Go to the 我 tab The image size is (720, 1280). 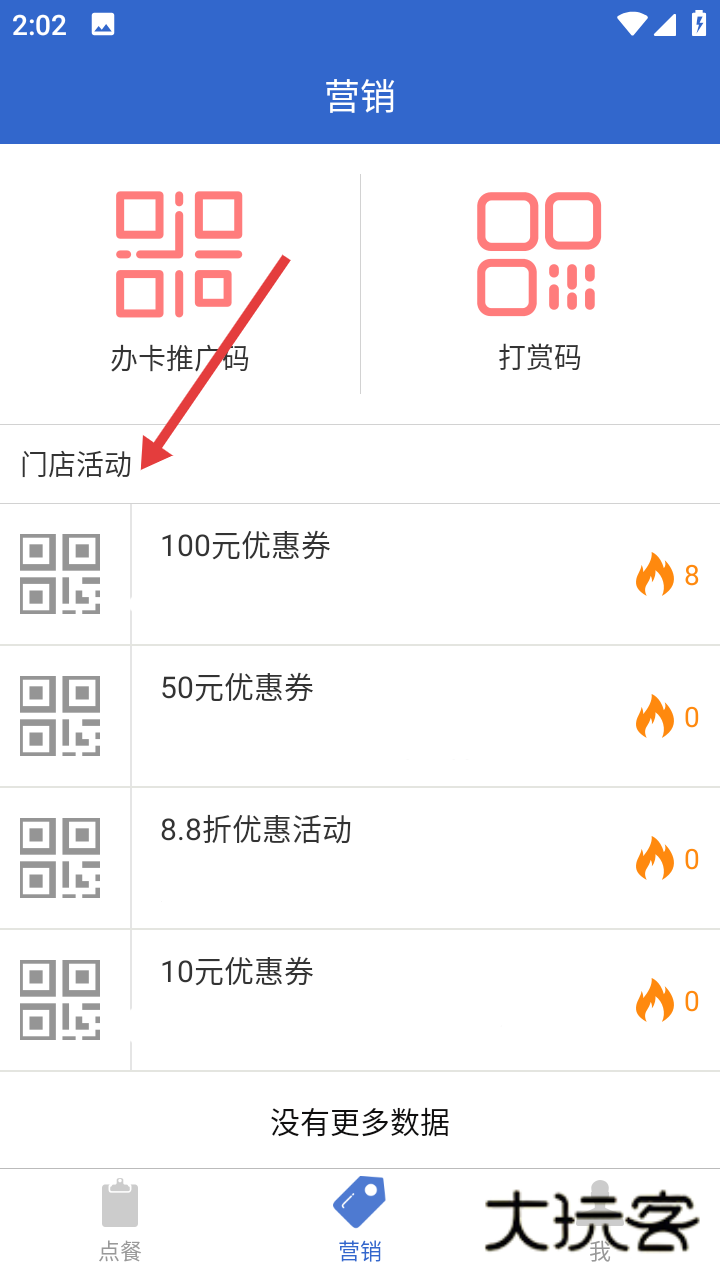[600, 1222]
